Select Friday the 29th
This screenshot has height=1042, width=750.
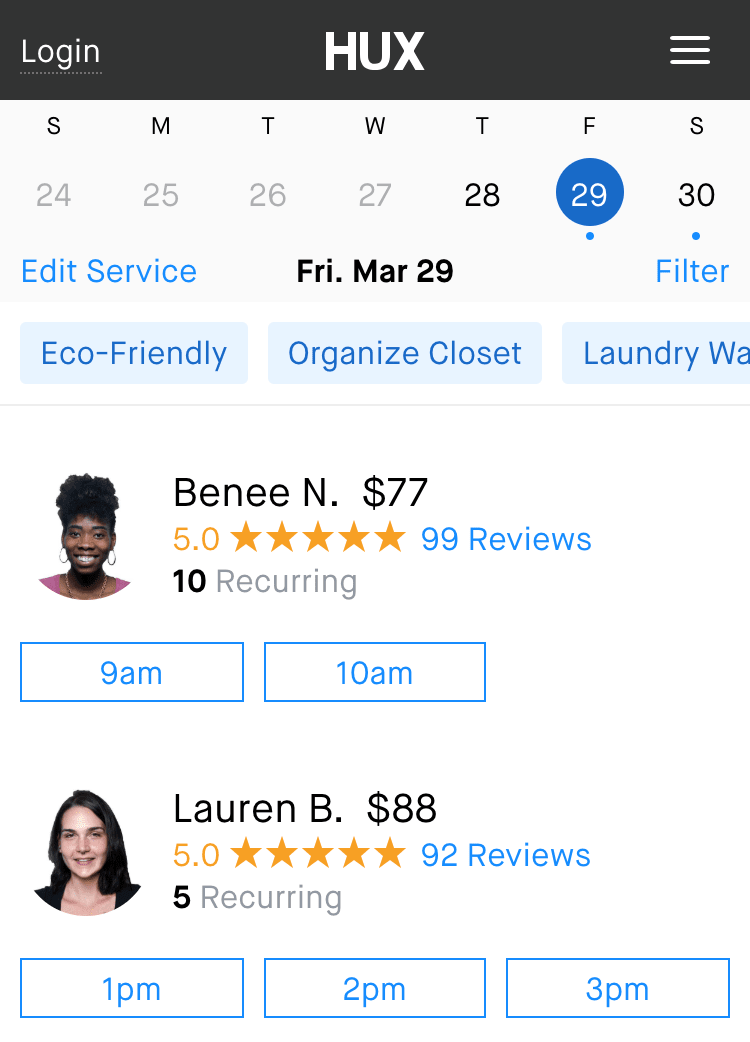(x=589, y=193)
